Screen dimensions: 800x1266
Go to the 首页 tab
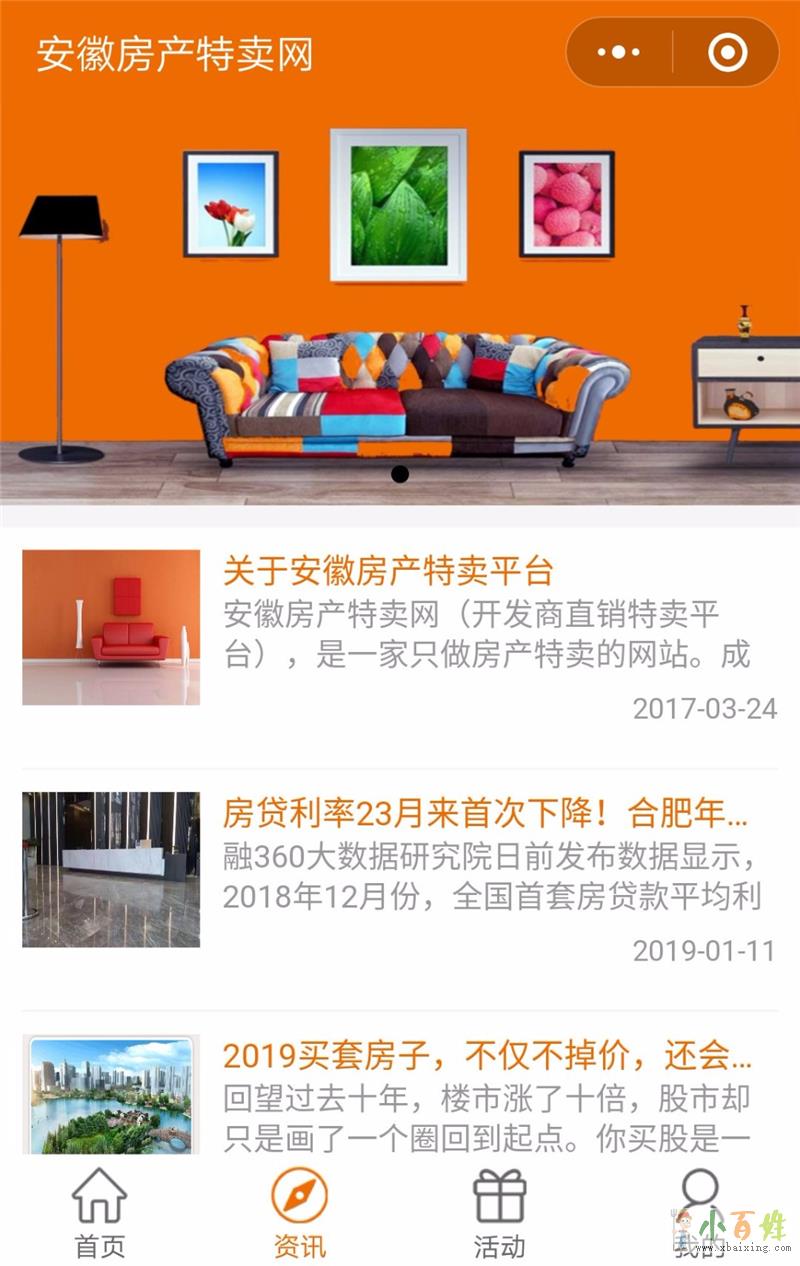(x=100, y=1212)
